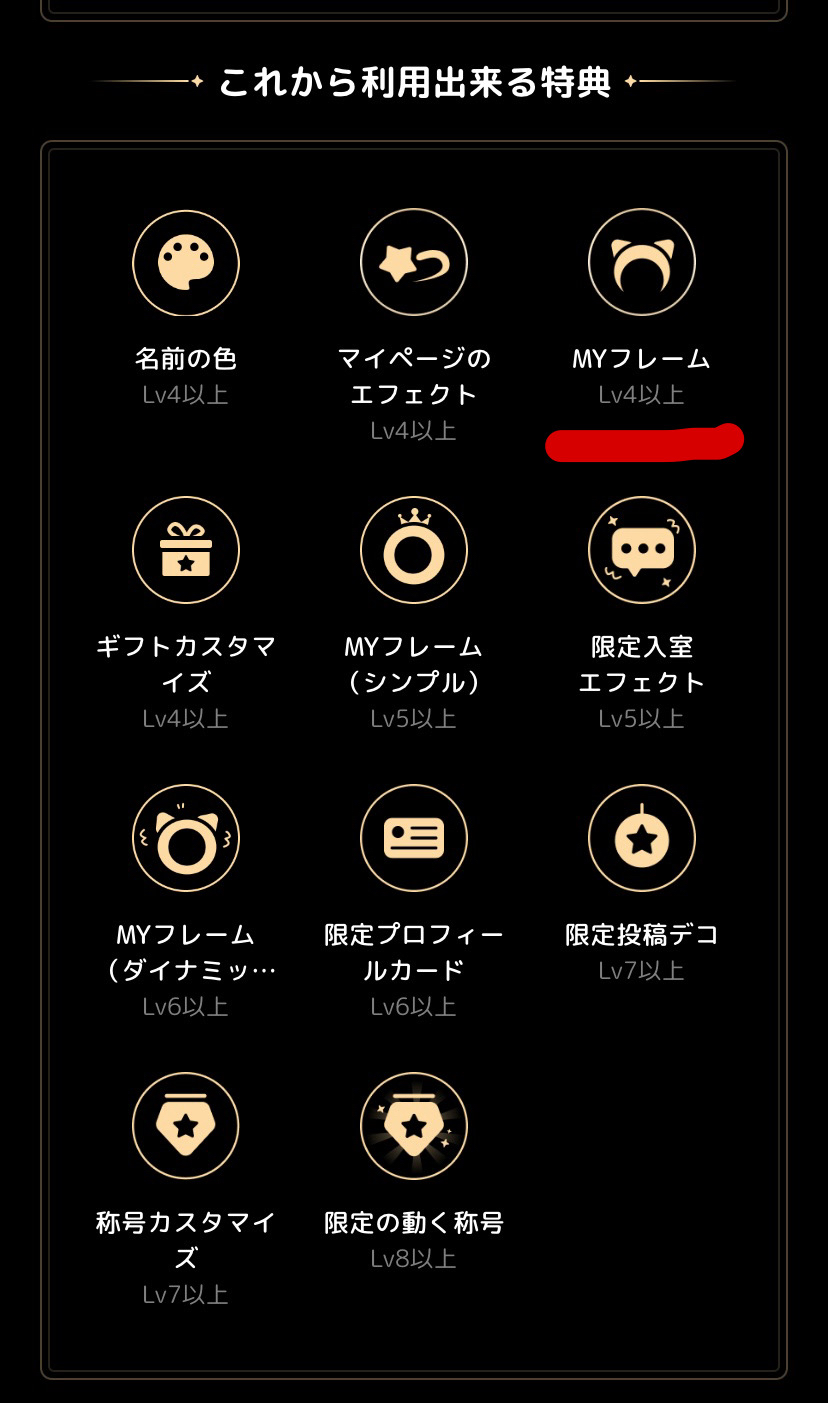View 限定の動く称号 perk
This screenshot has height=1403, width=828.
pyautogui.click(x=414, y=1126)
